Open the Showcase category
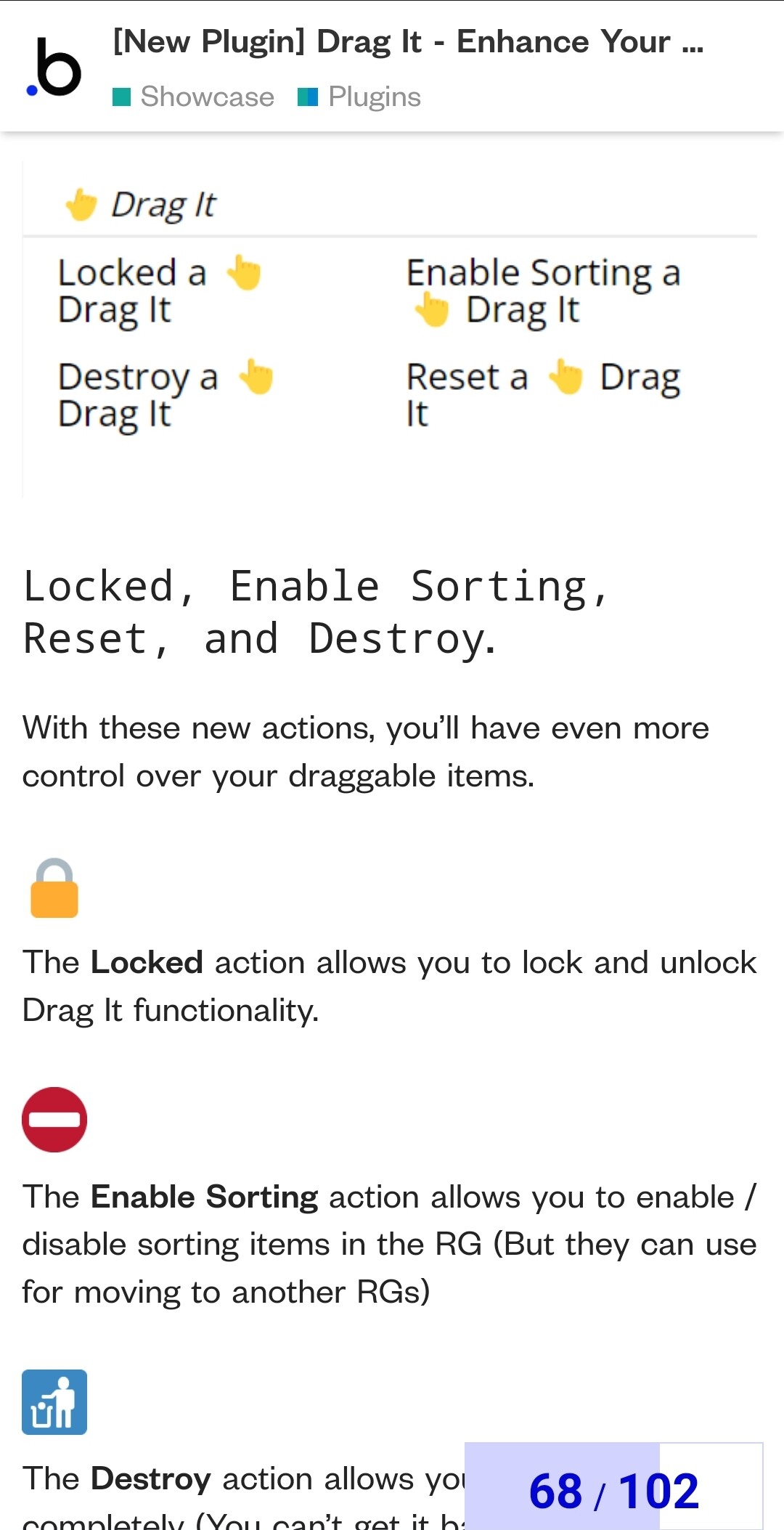Viewport: 784px width, 1530px height. pos(195,97)
